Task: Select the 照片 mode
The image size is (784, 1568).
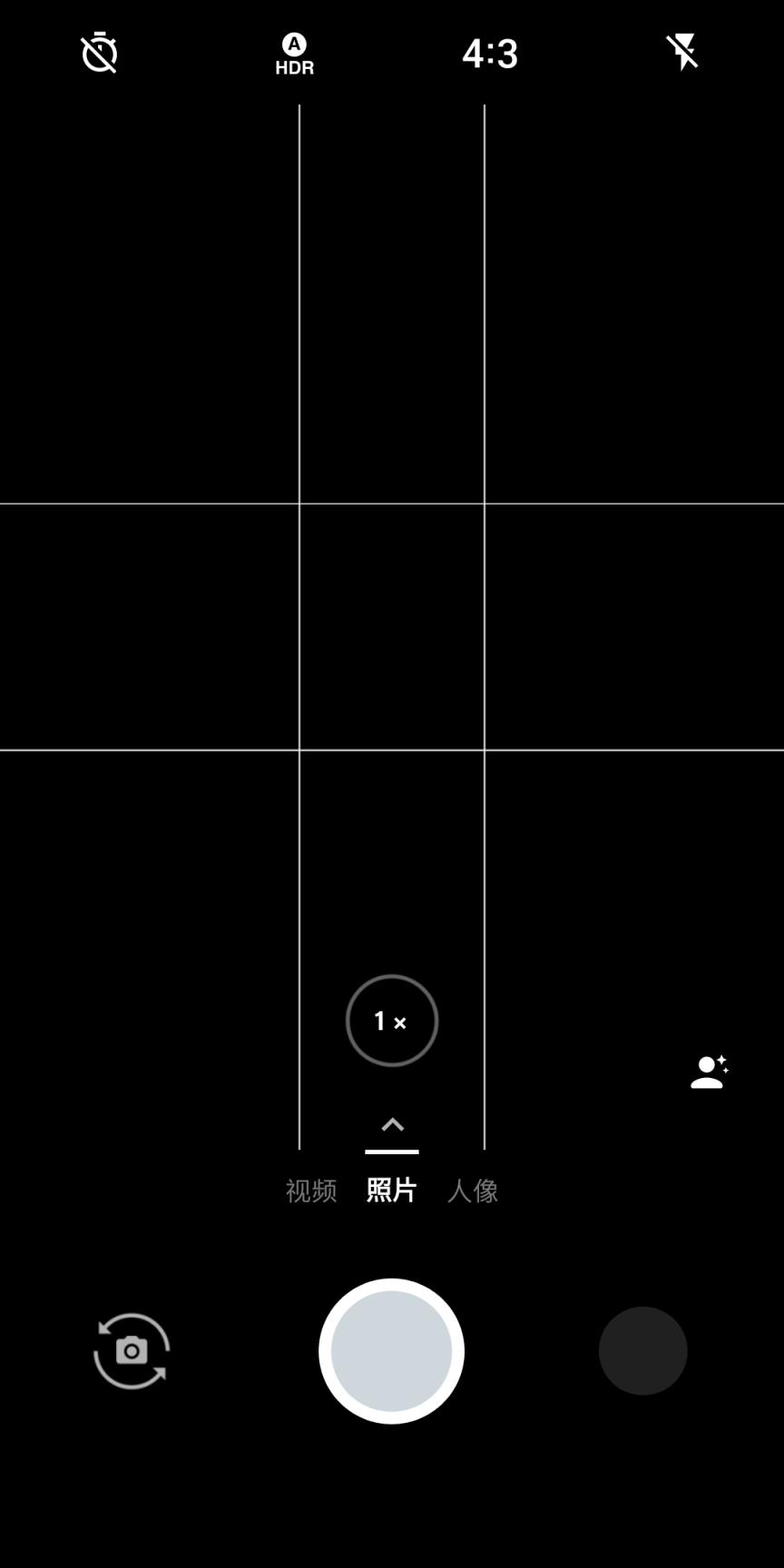Action: pos(391,1191)
